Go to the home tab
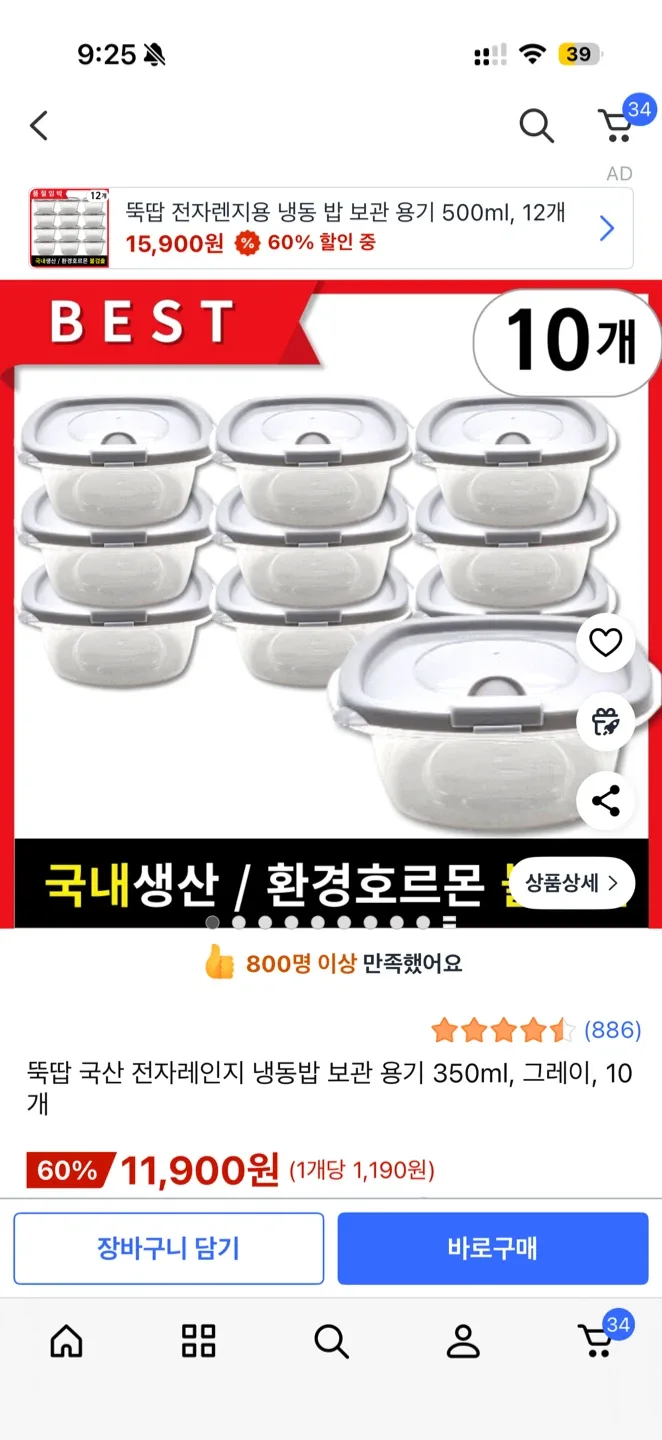Screen dimensions: 662x1440 (x=67, y=1341)
